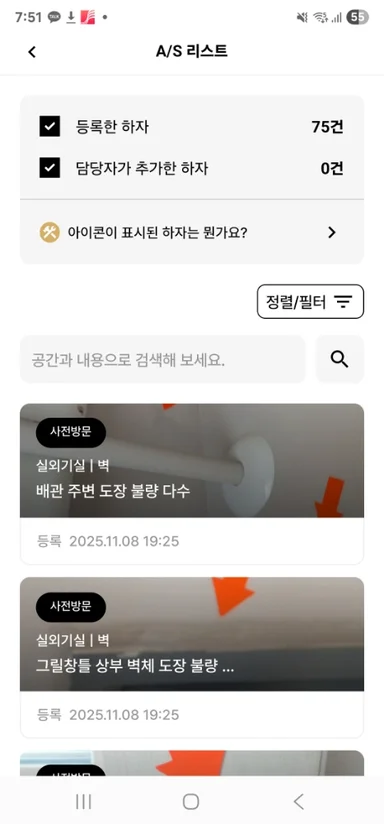Image resolution: width=384 pixels, height=824 pixels.
Task: Uncheck the 등록한 하자 checkbox
Action: click(49, 127)
